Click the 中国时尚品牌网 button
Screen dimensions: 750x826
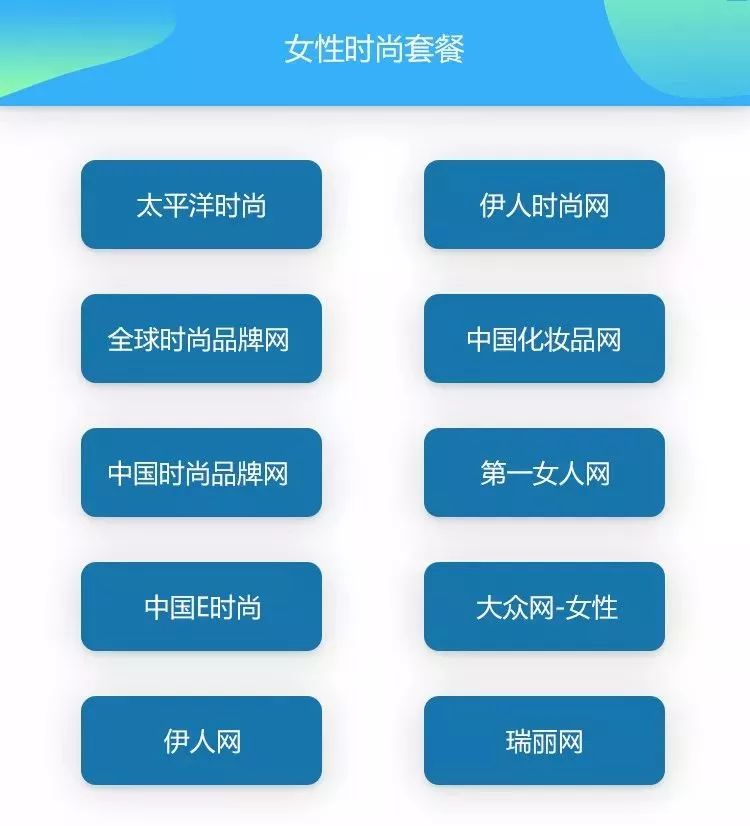[203, 472]
